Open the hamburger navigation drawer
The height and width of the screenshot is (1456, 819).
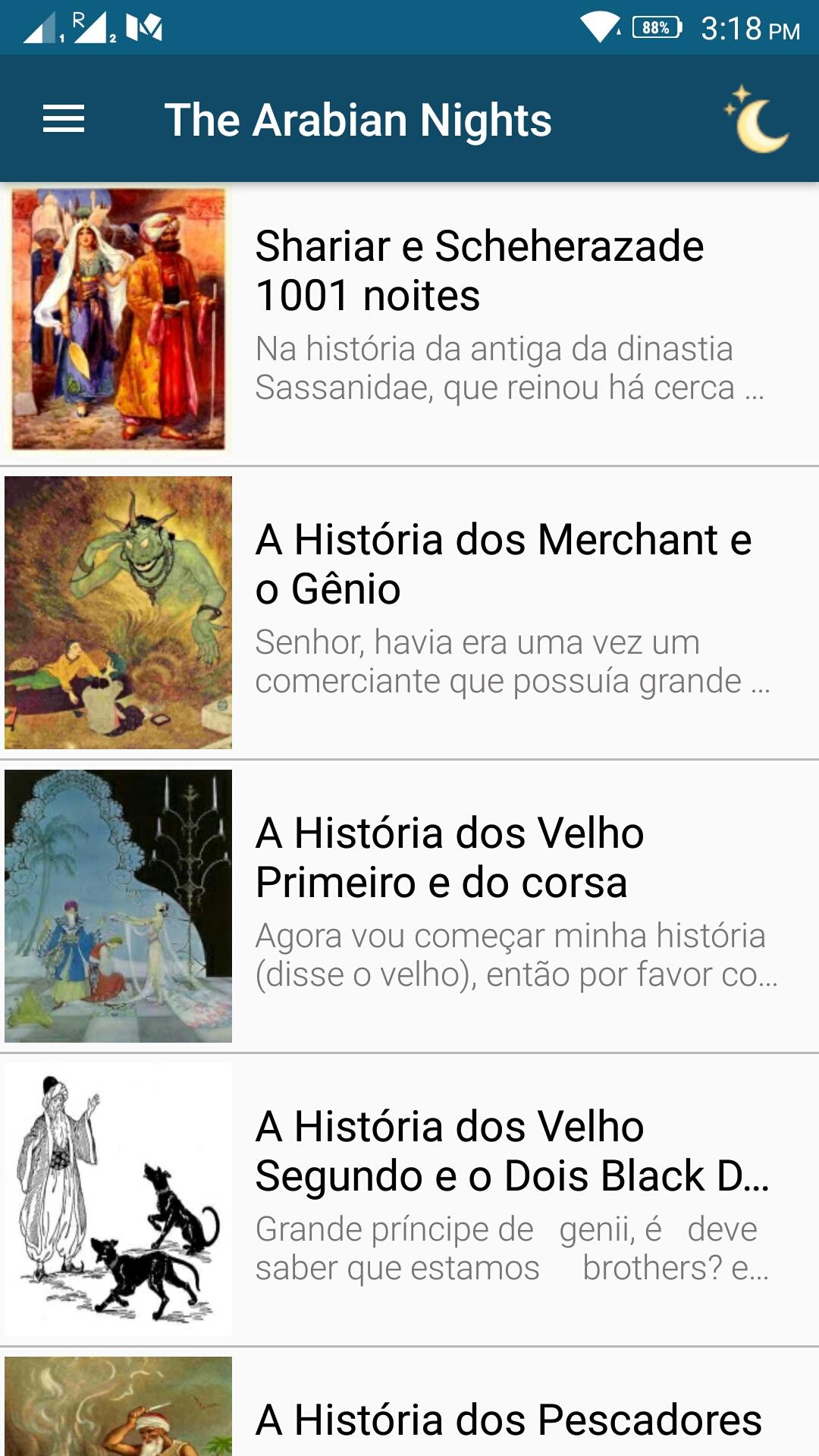tap(64, 119)
